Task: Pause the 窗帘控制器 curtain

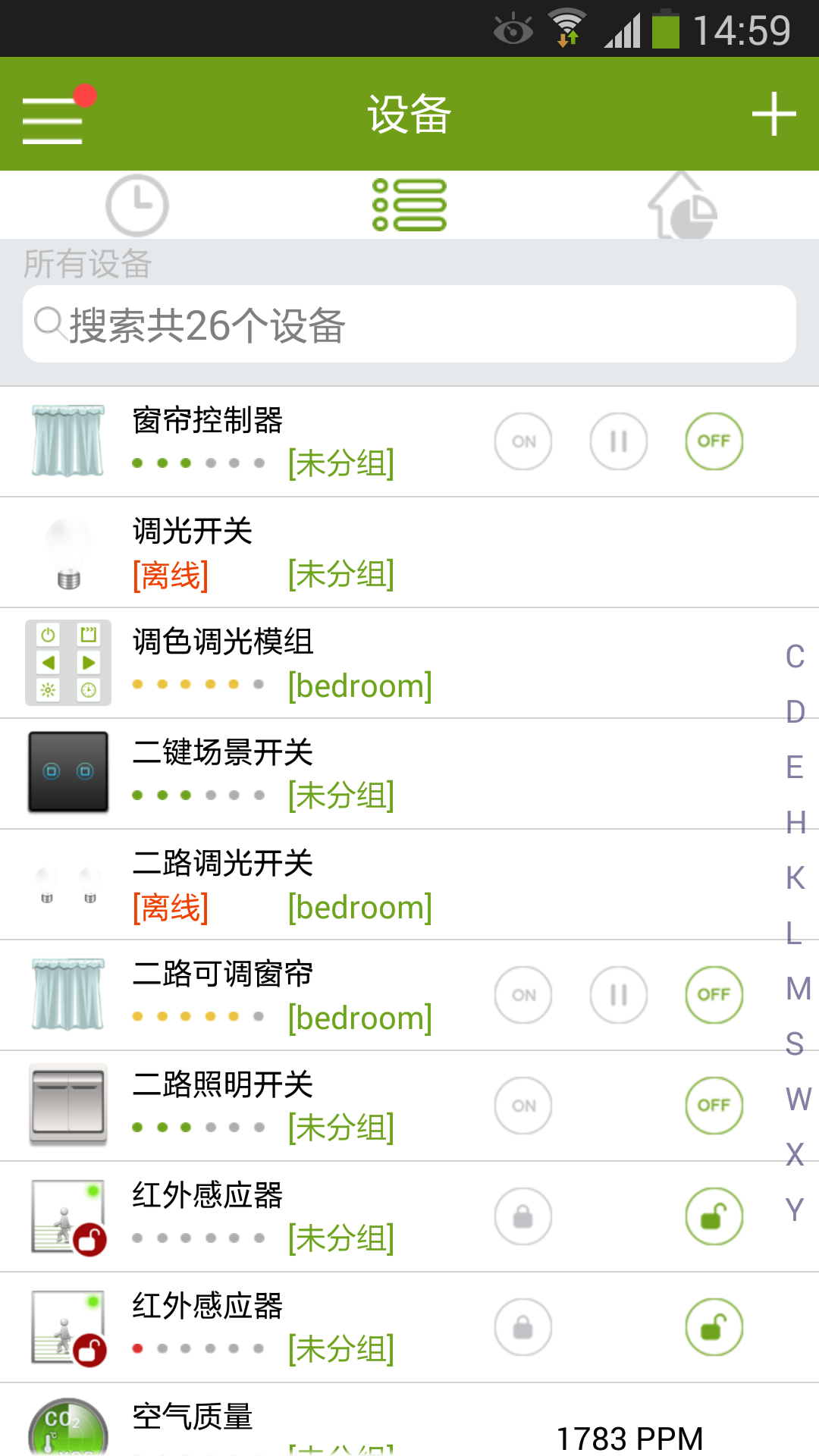Action: click(619, 441)
